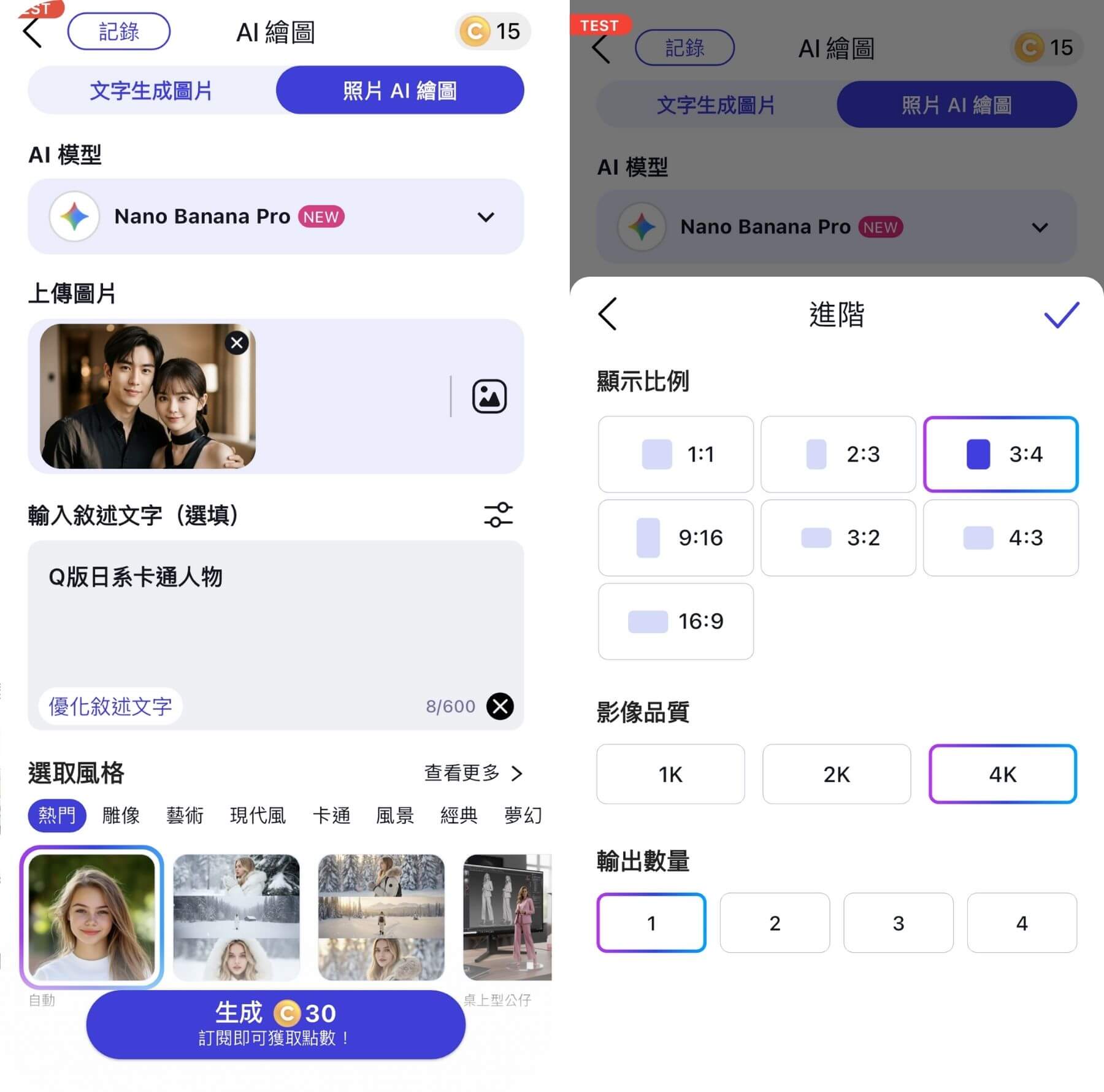Open the photo gallery picker icon
1104x1092 pixels.
pyautogui.click(x=489, y=396)
